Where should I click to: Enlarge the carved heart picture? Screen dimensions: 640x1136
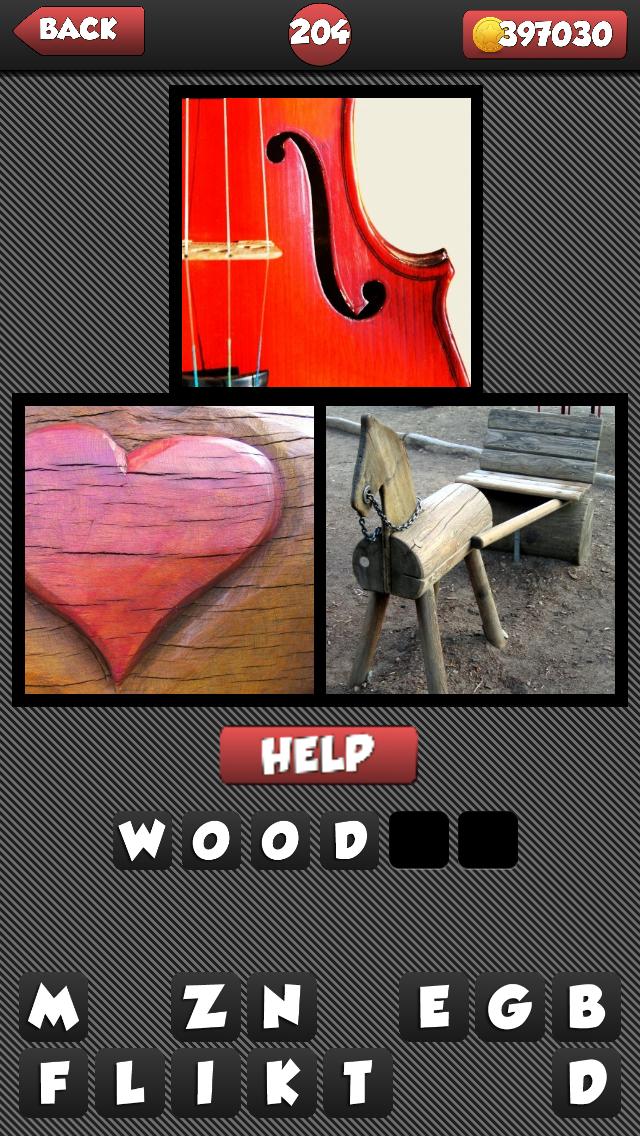(x=169, y=549)
